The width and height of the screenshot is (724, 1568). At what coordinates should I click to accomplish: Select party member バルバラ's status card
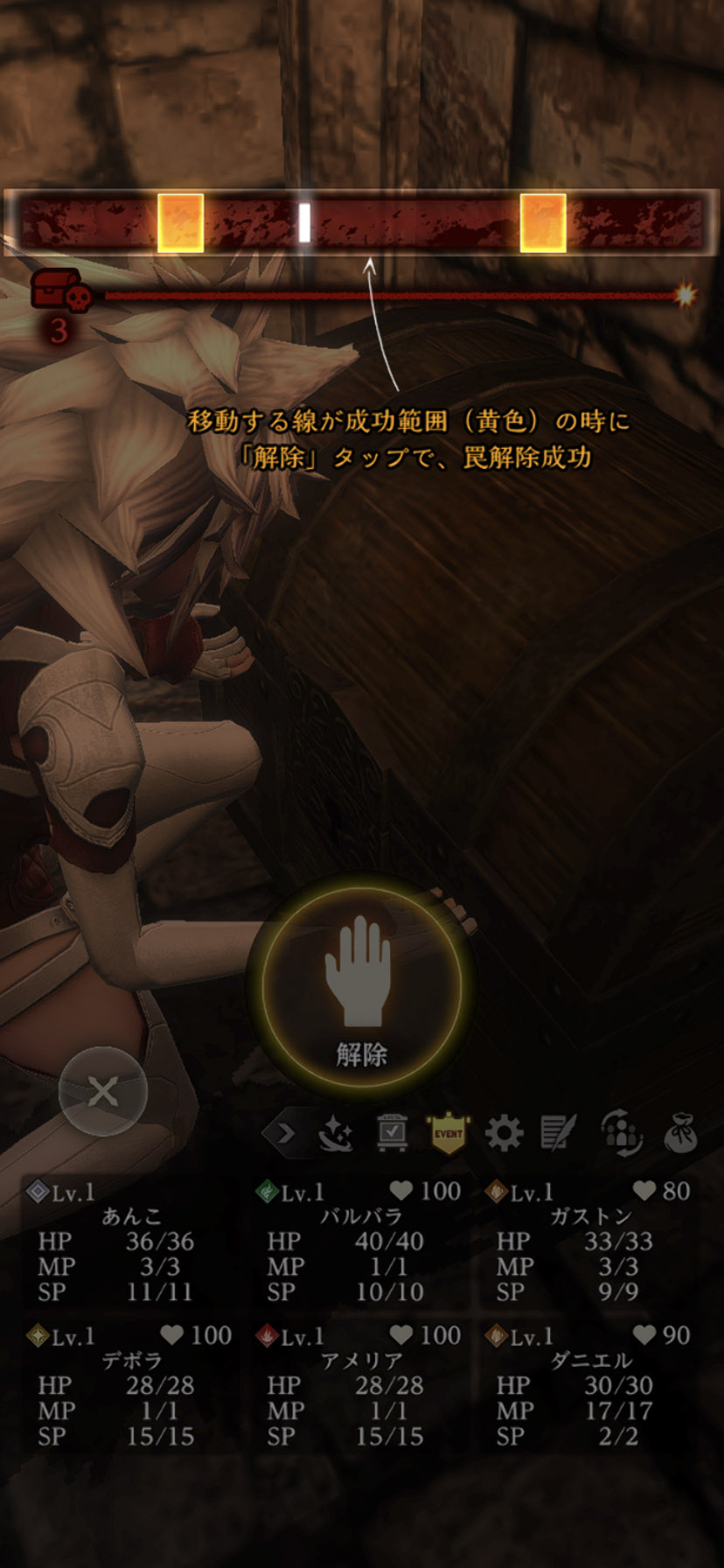point(361,1242)
